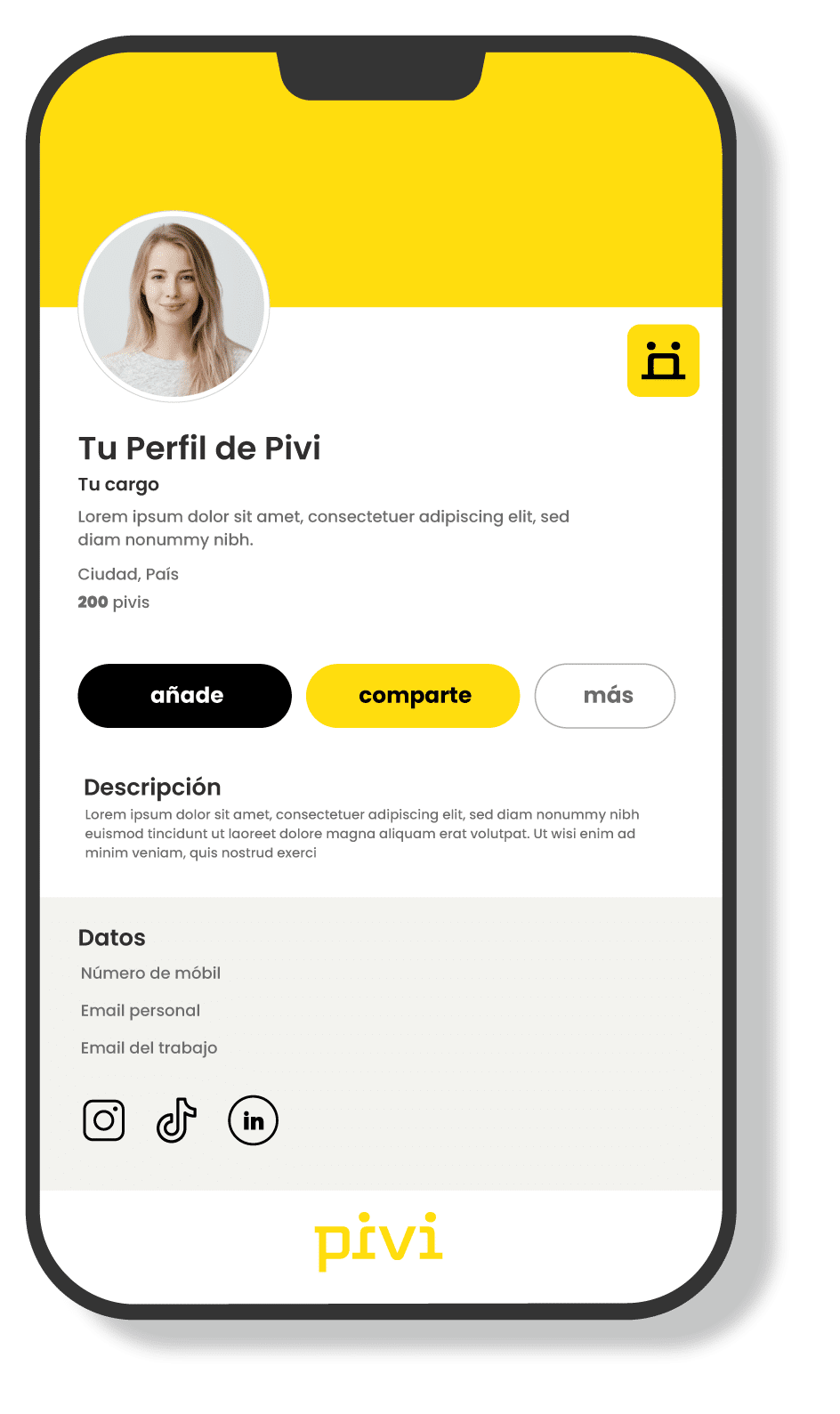840x1414 pixels.
Task: Click the circular profile photo
Action: [x=174, y=304]
